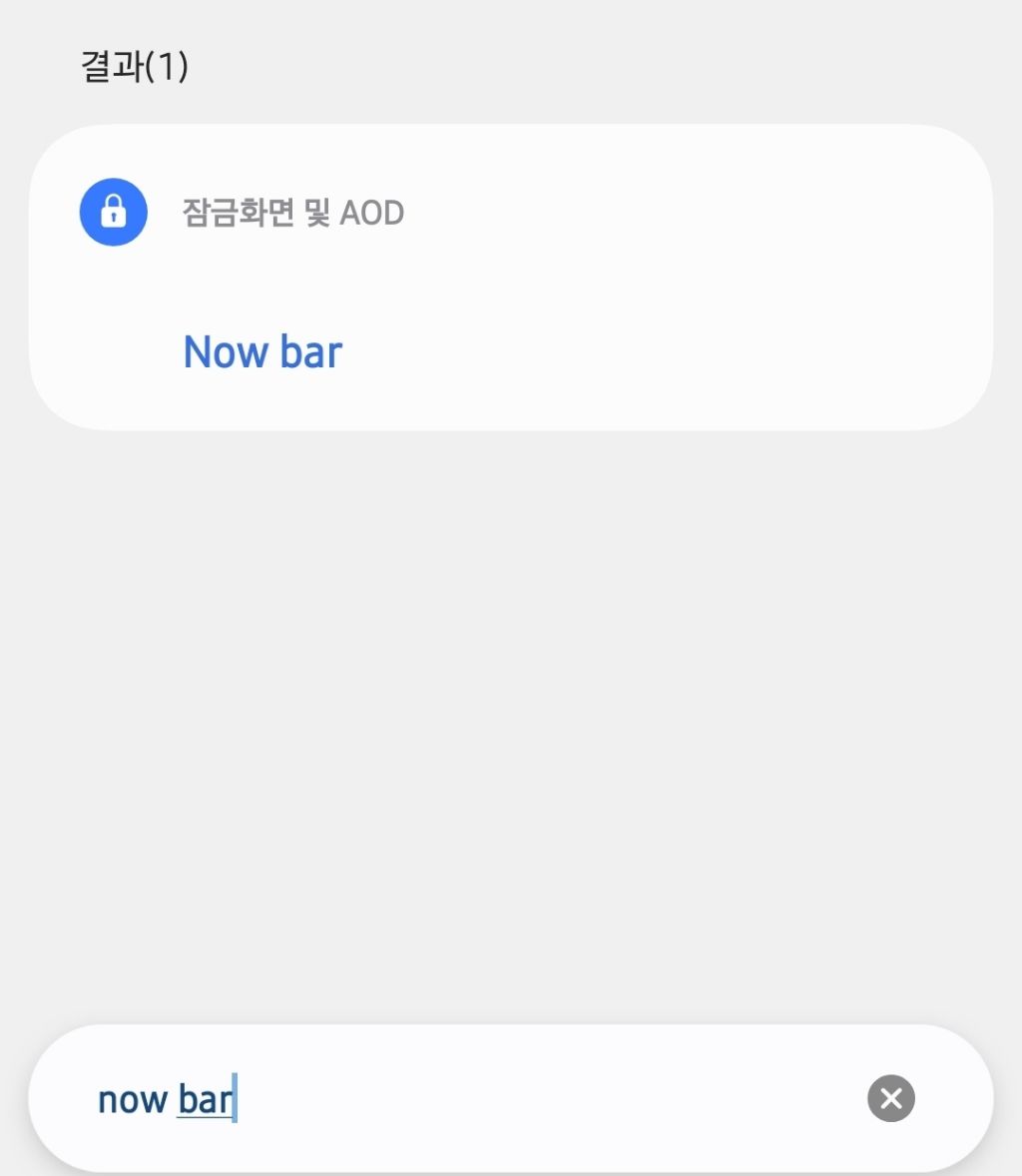Place cursor after the text now bar
1022x1176 pixels.
click(x=236, y=1098)
